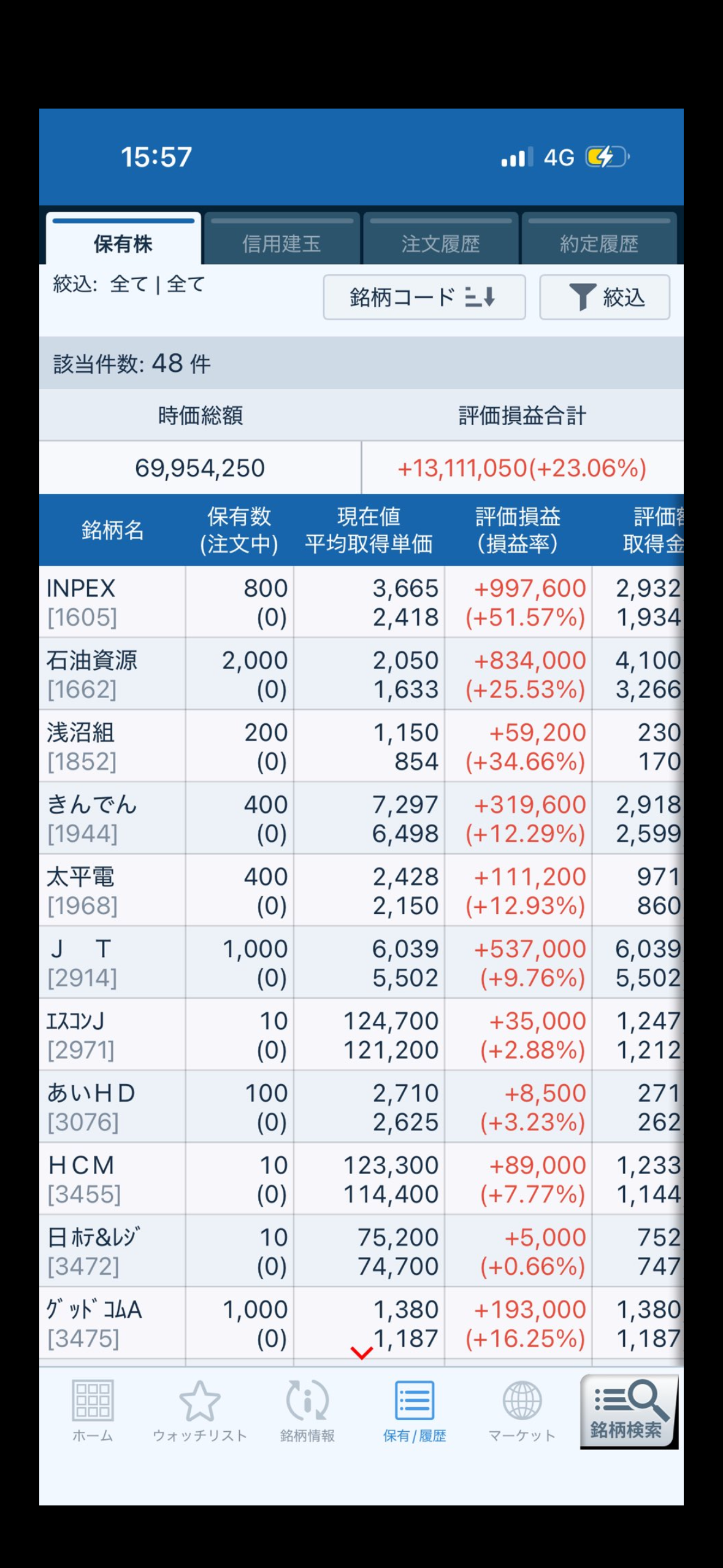The image size is (723, 1568).
Task: Open the 注文履歴 tab
Action: (x=440, y=243)
